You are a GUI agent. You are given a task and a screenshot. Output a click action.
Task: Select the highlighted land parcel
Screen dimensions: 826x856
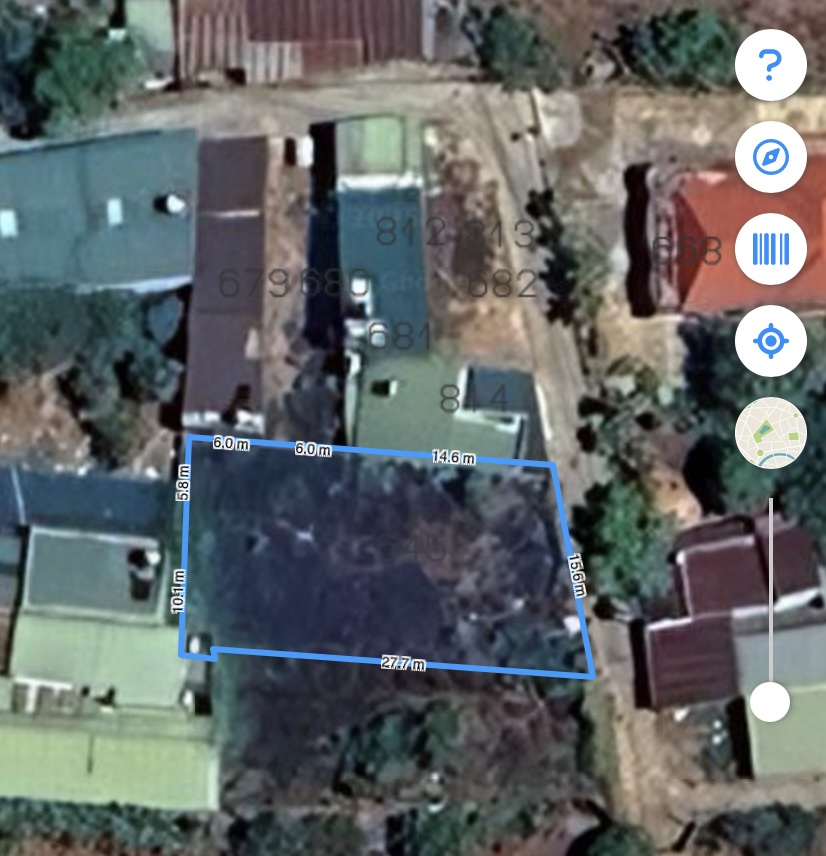point(385,555)
